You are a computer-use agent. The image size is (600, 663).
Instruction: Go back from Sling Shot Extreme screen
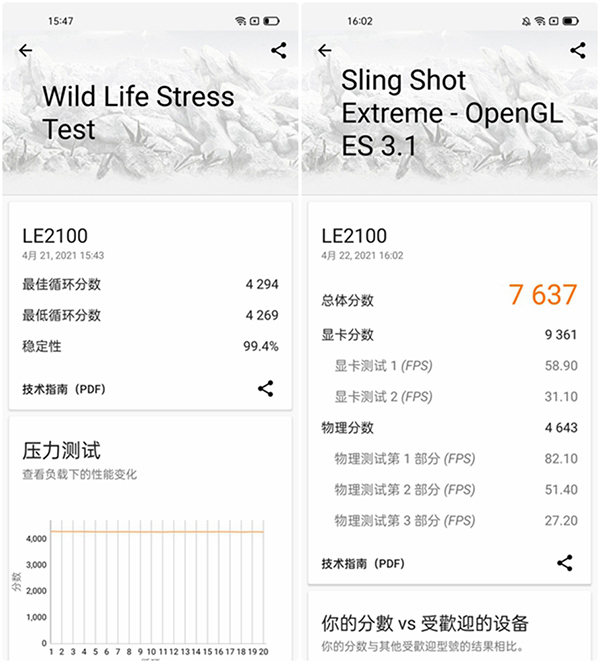click(324, 51)
